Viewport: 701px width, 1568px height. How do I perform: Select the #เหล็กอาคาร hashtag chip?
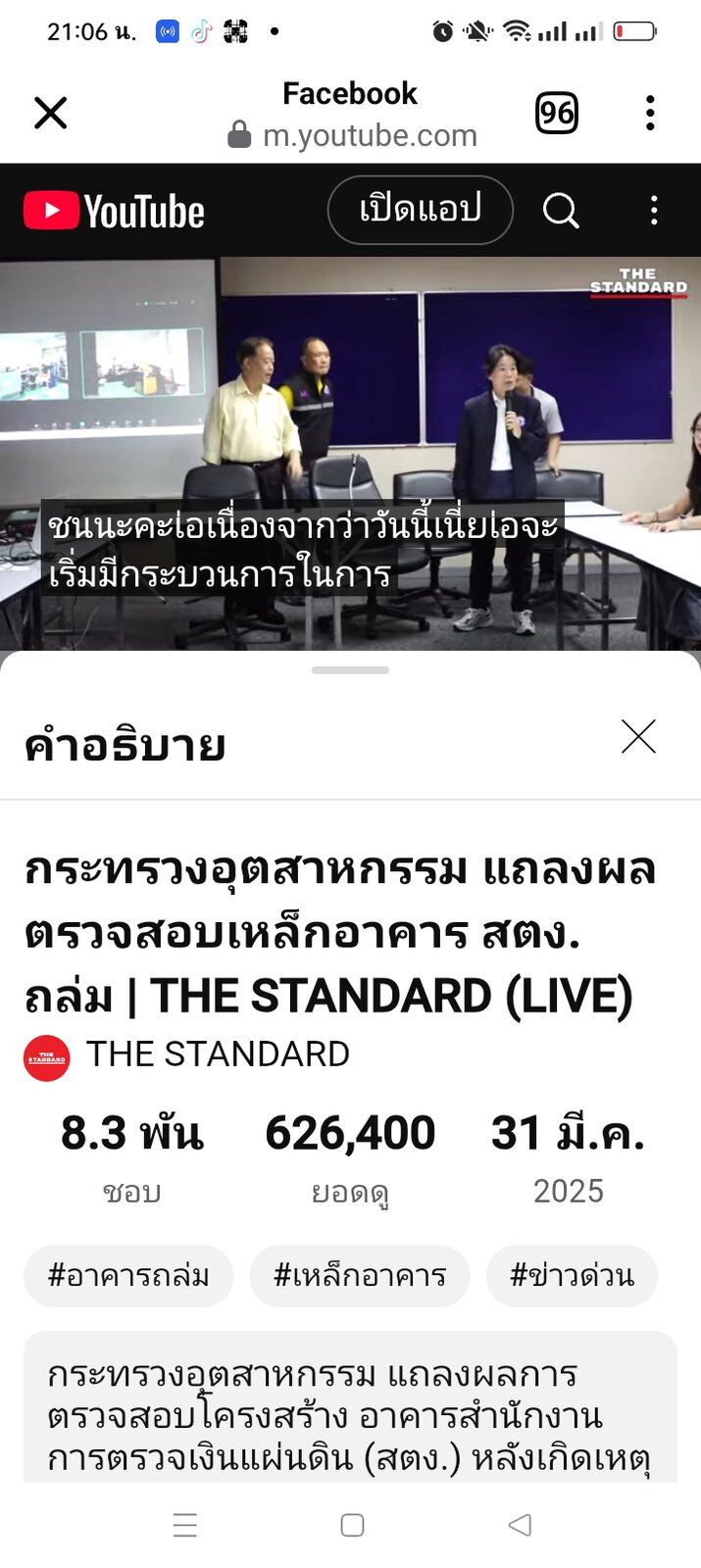(360, 1275)
